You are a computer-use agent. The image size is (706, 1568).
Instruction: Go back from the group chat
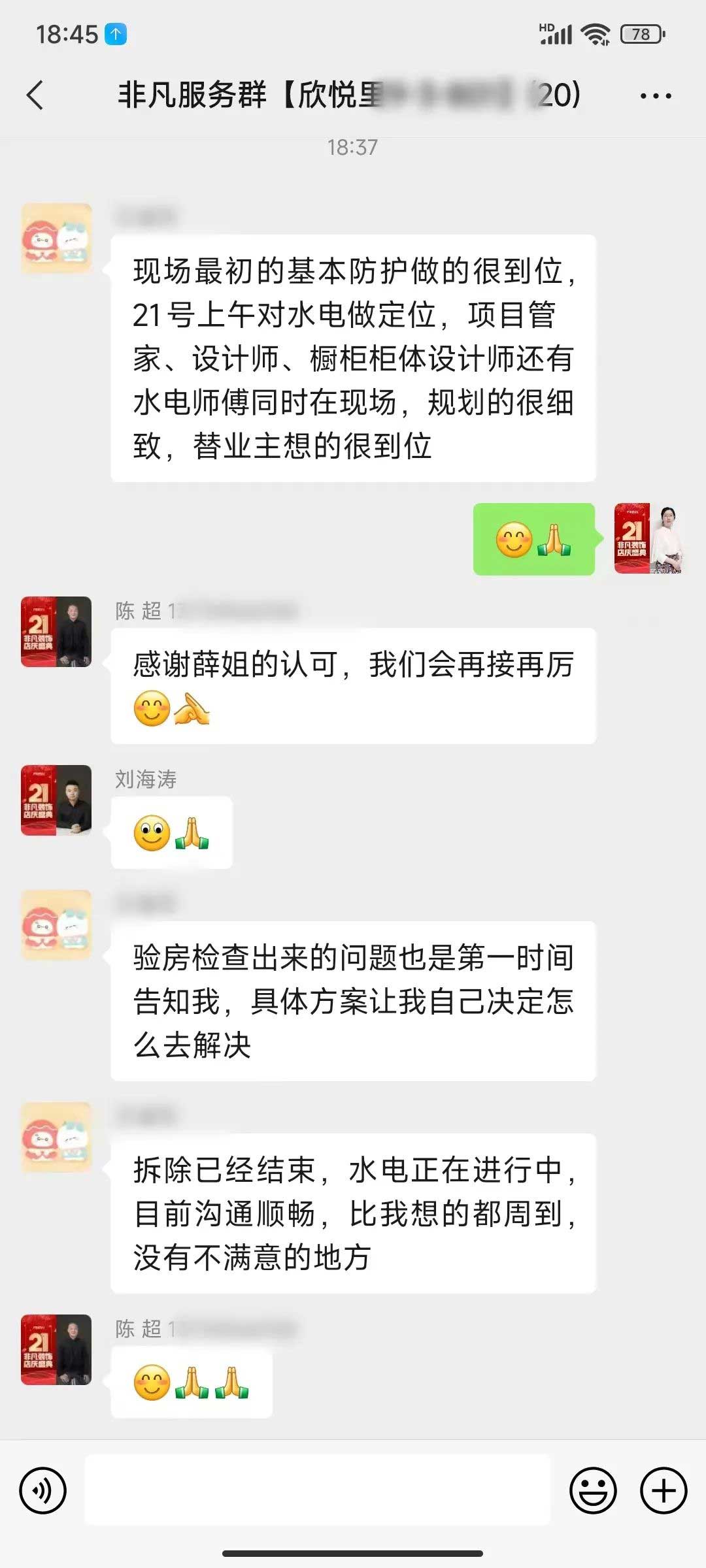[x=35, y=95]
